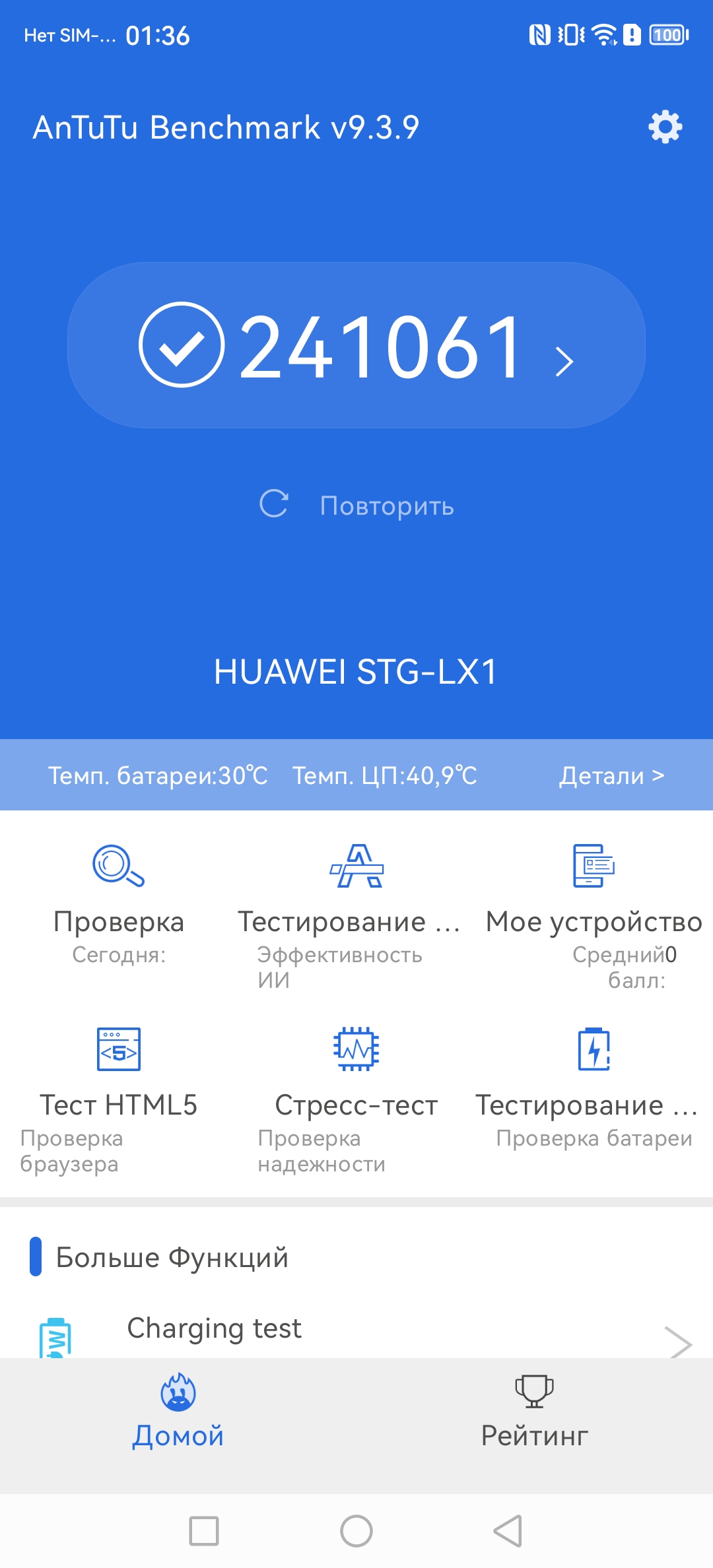Screen dimensions: 713x1568
Task: Tap Повторить to rerun the benchmark
Action: [x=356, y=506]
